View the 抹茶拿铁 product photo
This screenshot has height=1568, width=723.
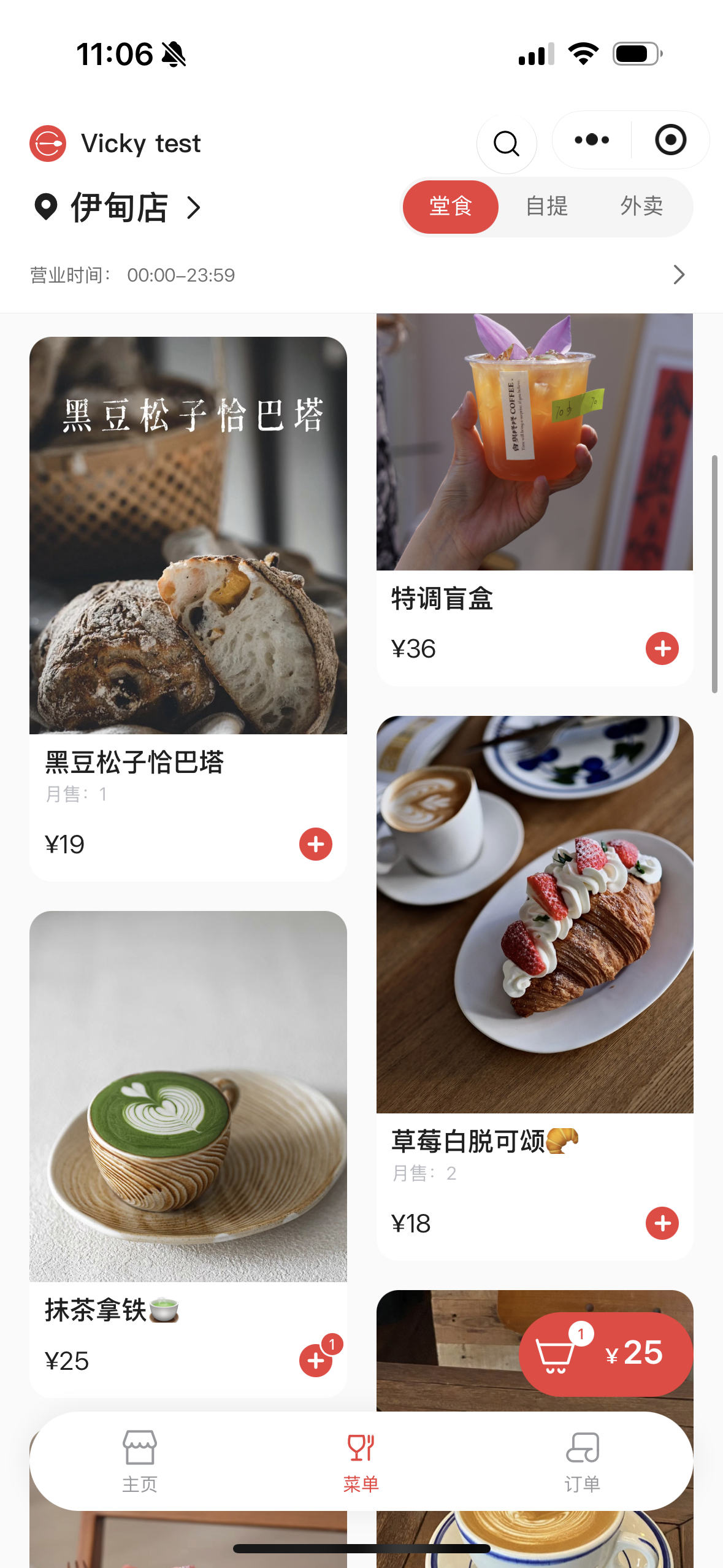click(x=188, y=1096)
